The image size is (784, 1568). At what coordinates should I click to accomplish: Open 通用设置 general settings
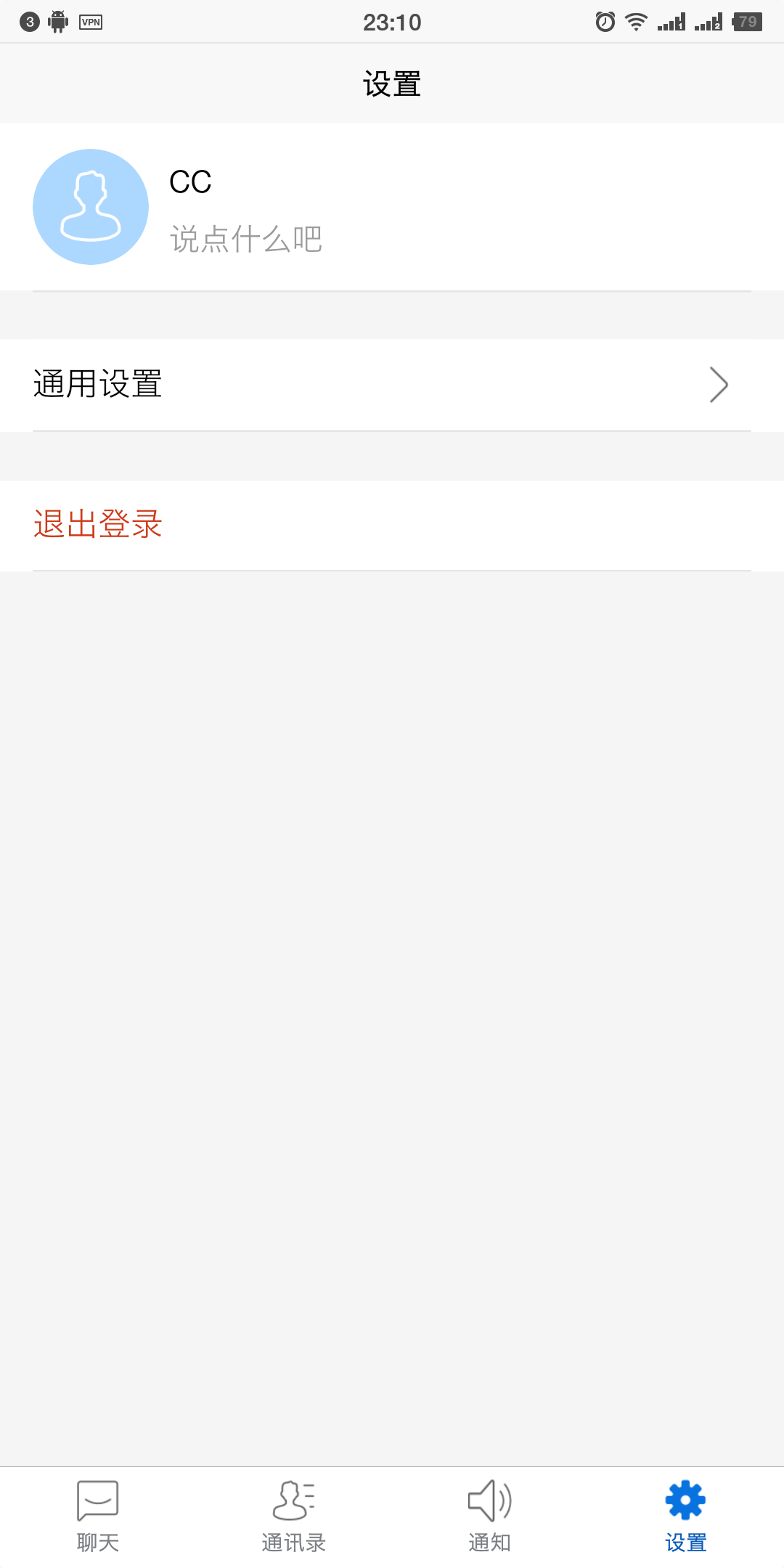tap(392, 385)
